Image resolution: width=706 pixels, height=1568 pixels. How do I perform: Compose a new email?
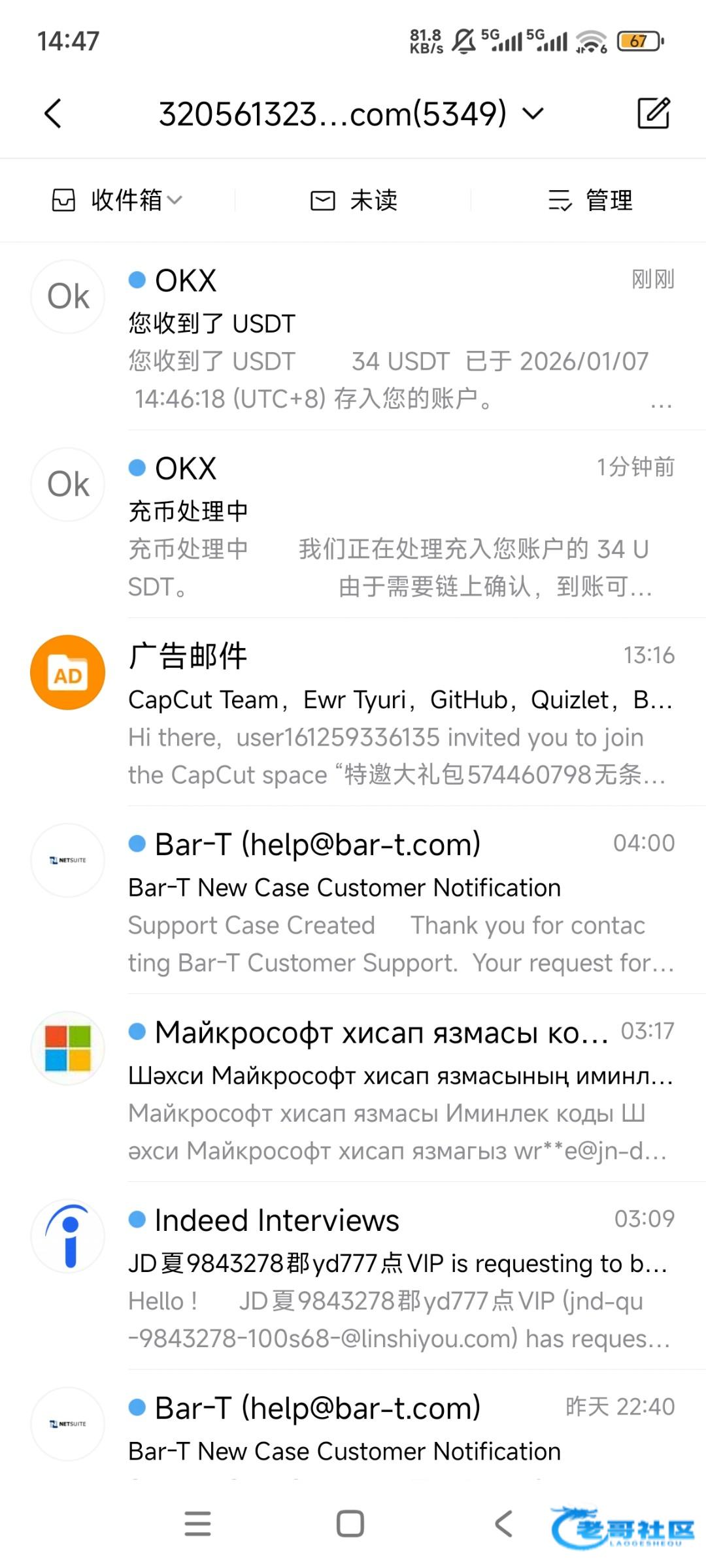click(x=653, y=114)
